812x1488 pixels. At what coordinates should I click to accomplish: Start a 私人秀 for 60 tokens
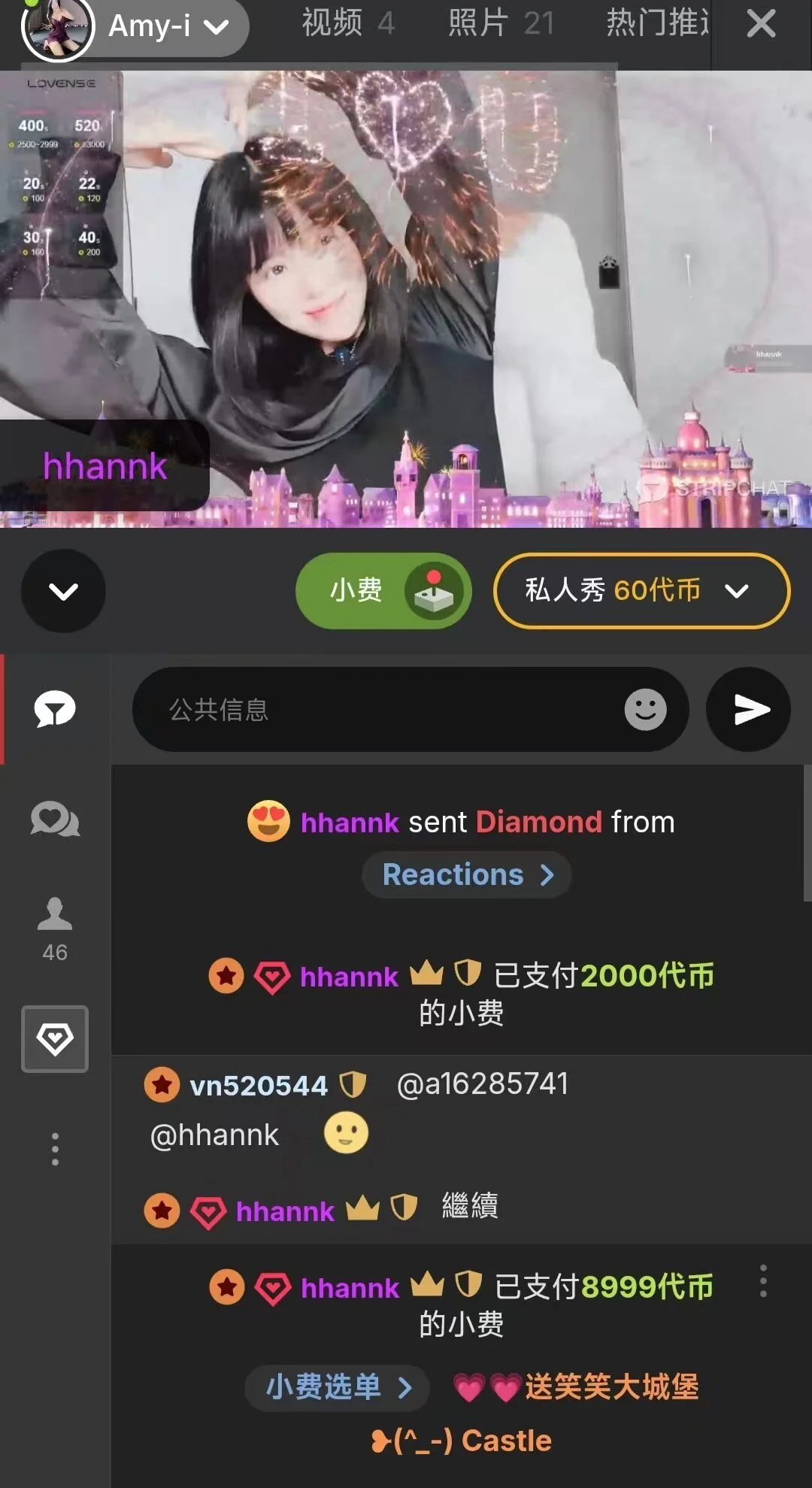coord(641,591)
